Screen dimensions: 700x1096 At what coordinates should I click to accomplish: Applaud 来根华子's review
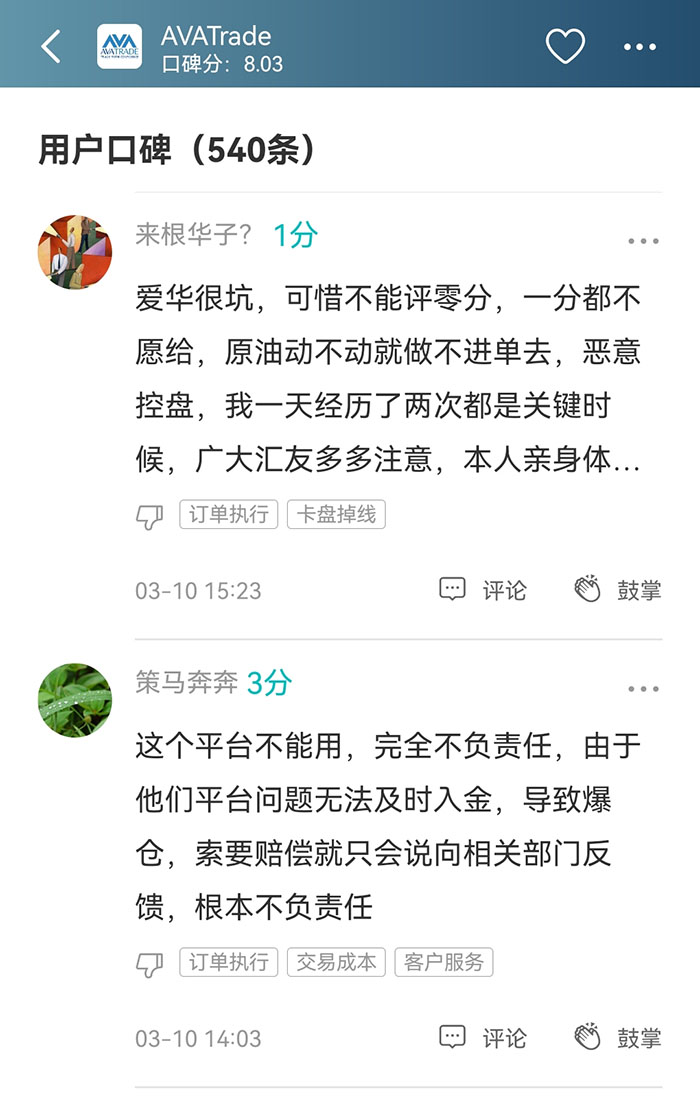(618, 590)
